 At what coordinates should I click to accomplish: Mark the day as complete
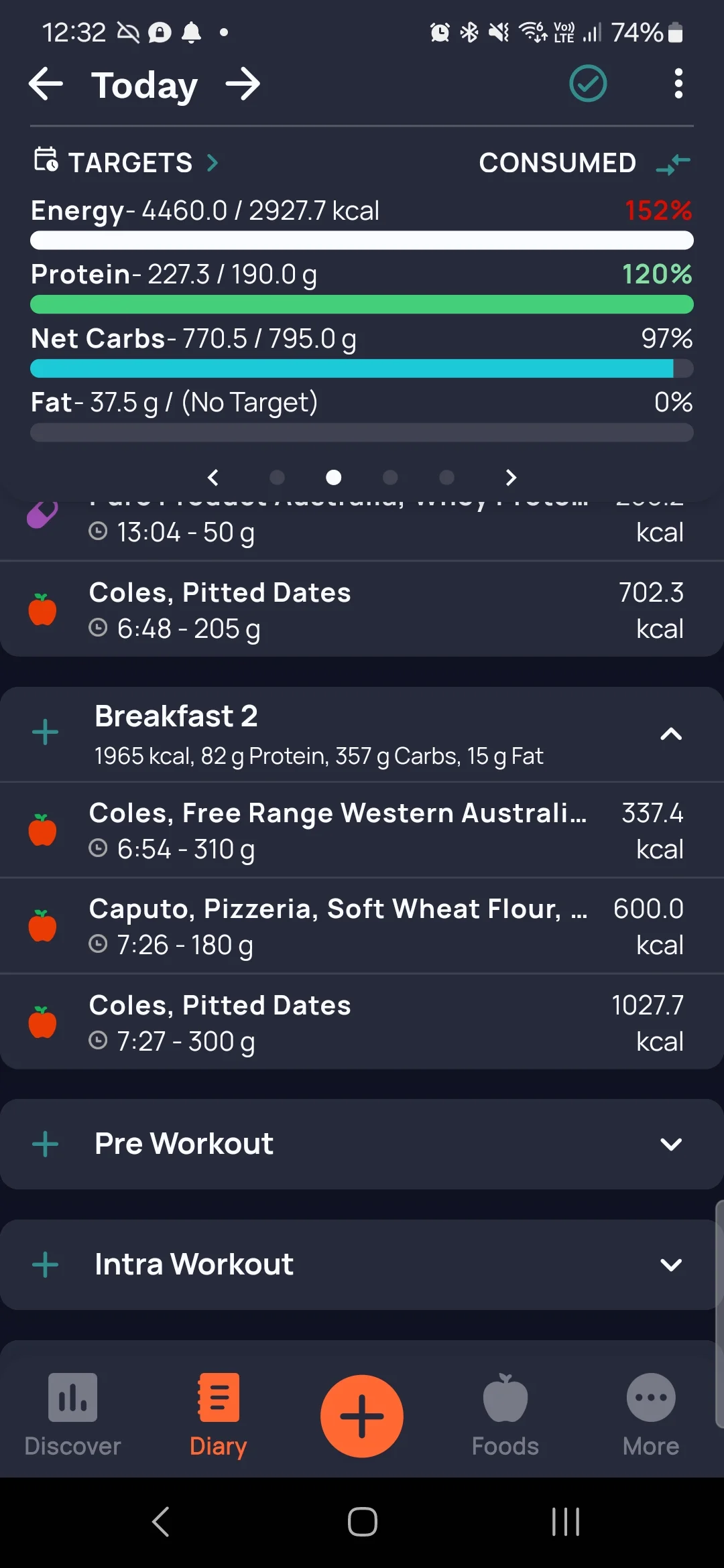588,84
